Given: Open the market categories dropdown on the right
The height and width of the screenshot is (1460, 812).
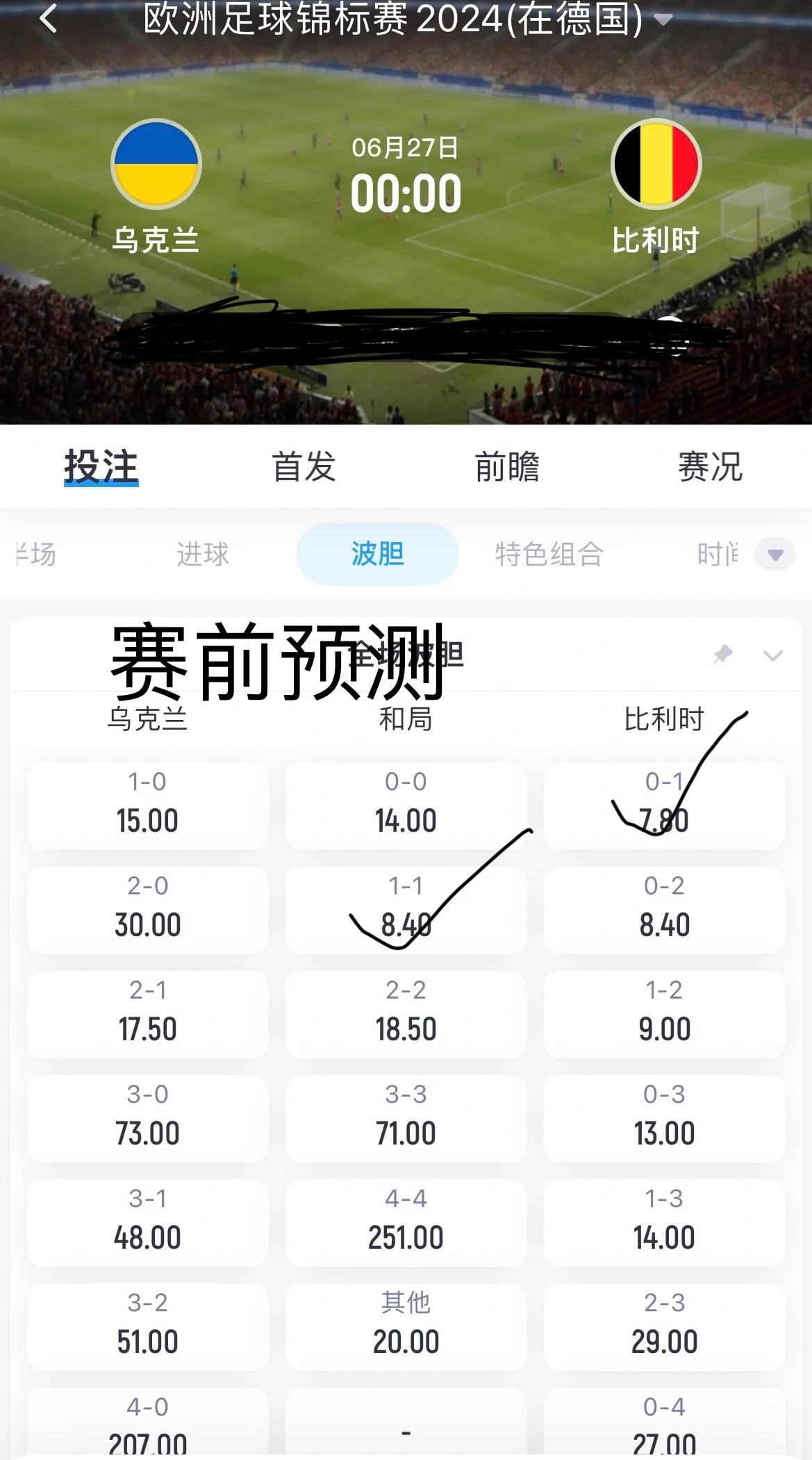Looking at the screenshot, I should (x=773, y=553).
